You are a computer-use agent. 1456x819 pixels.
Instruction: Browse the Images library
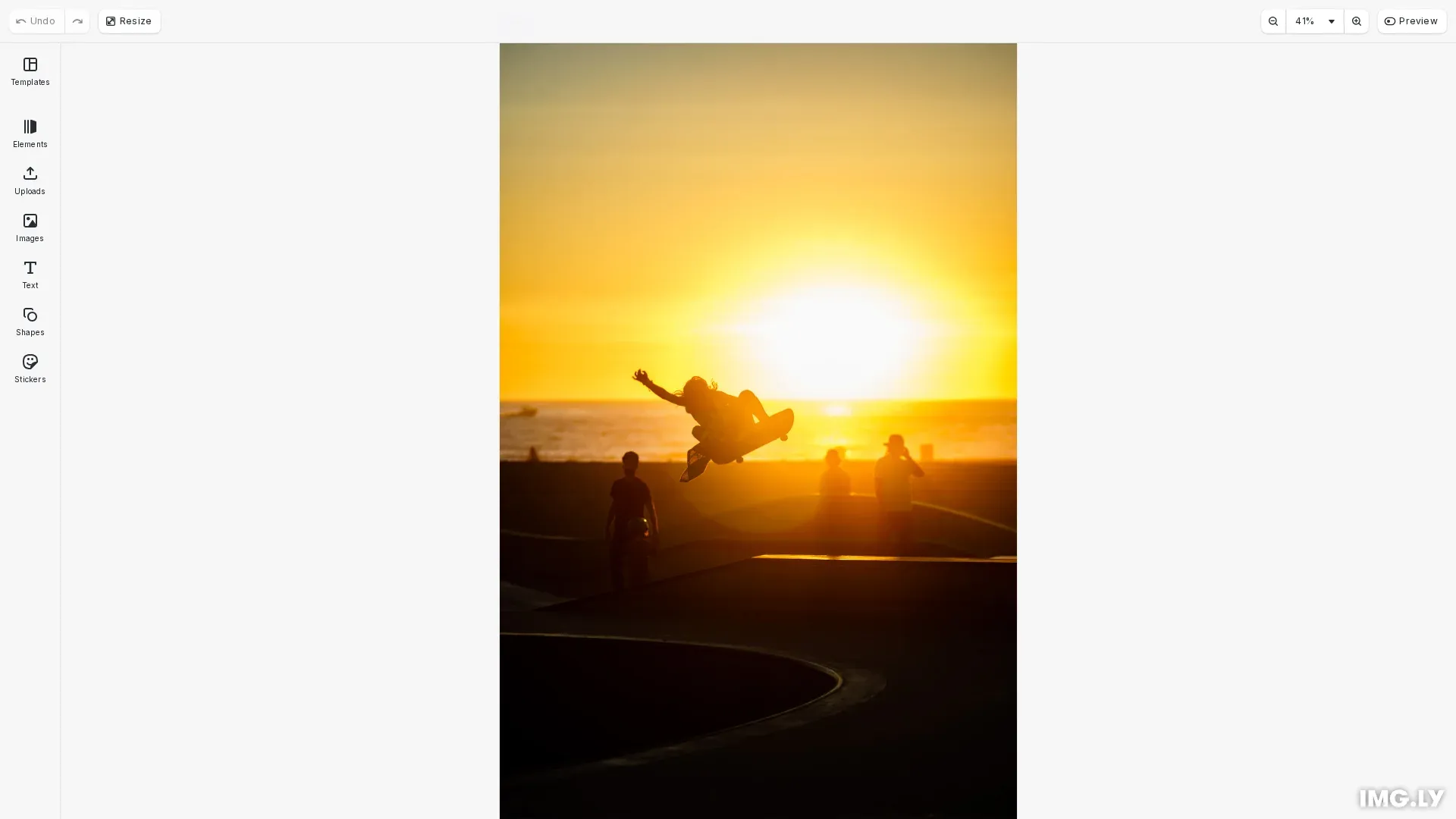[30, 227]
